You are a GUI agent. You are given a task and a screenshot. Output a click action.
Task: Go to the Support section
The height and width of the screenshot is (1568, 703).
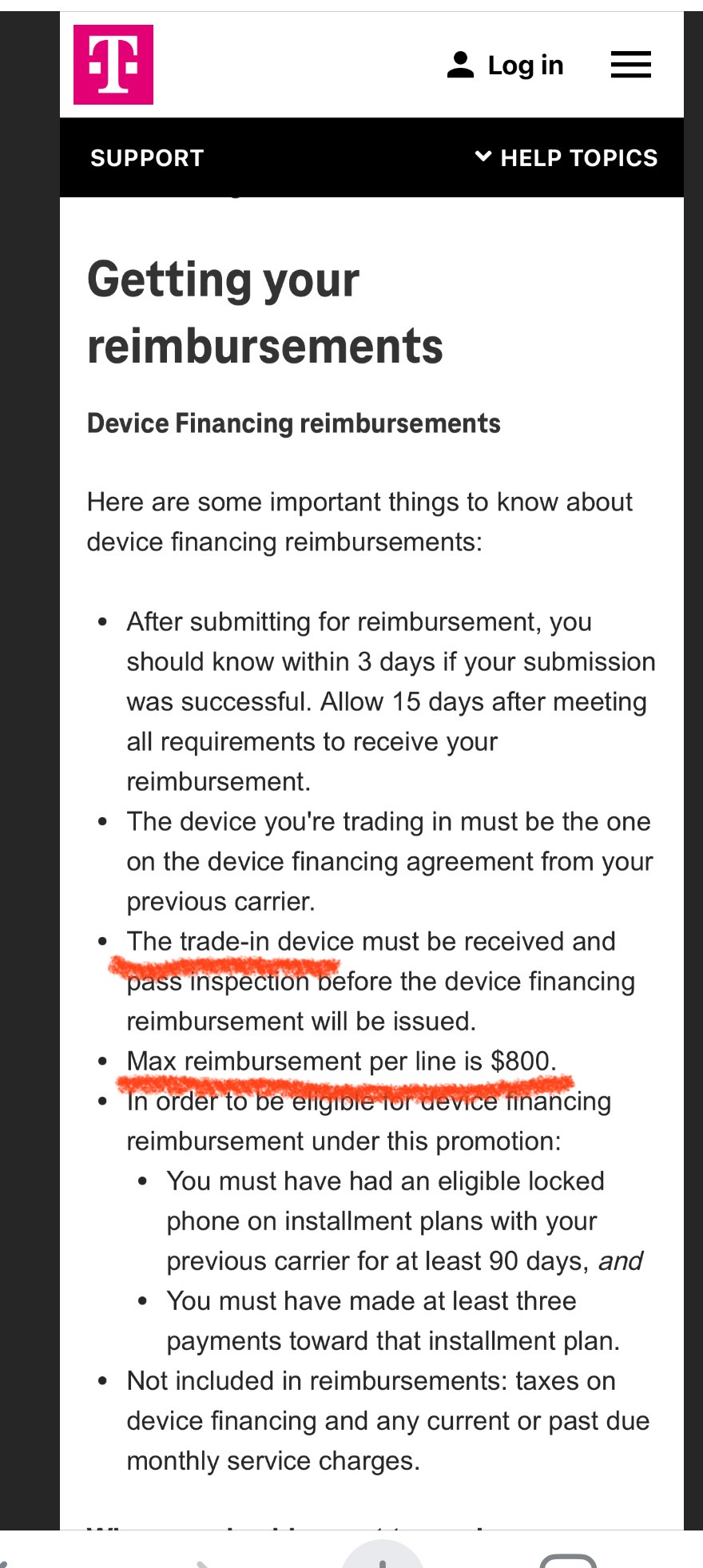(147, 158)
